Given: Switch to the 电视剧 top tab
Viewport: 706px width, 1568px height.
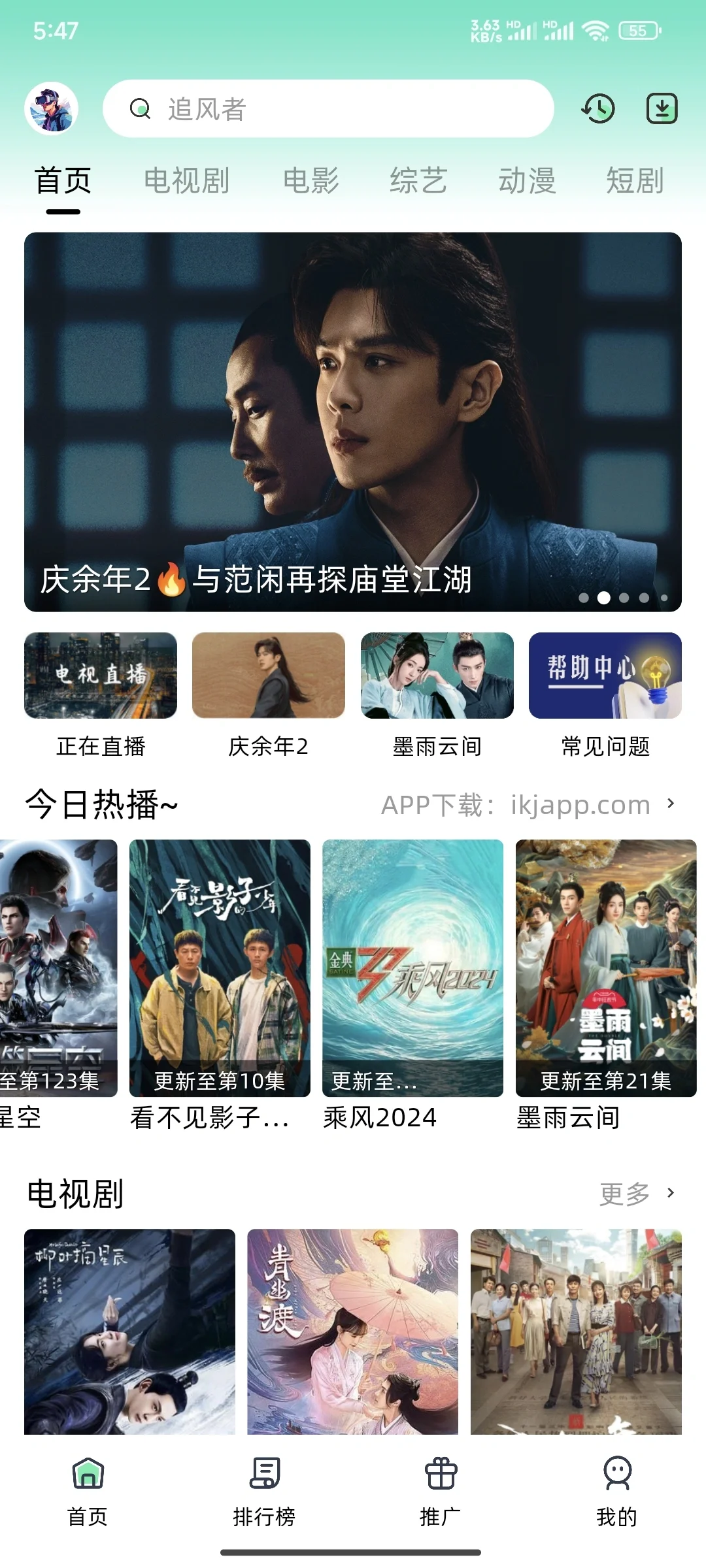Looking at the screenshot, I should [x=186, y=181].
